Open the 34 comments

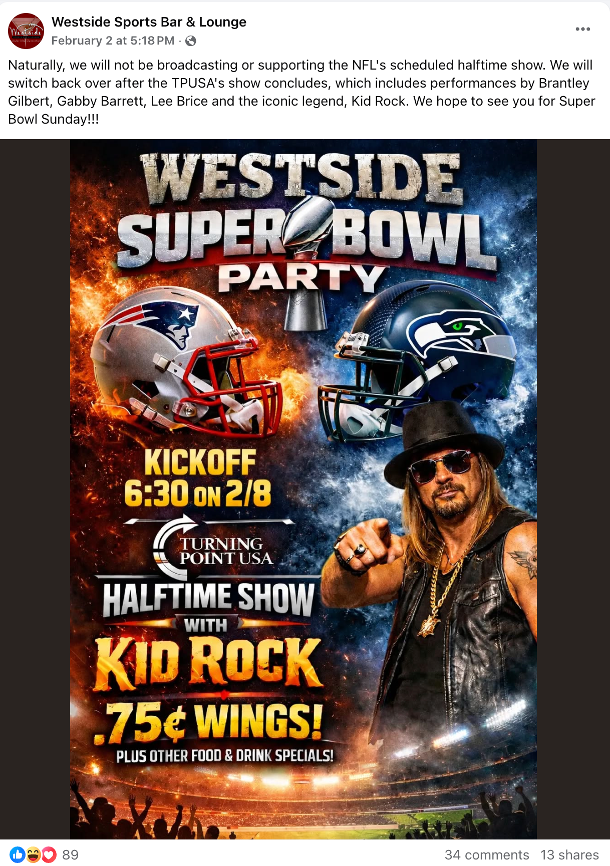486,855
